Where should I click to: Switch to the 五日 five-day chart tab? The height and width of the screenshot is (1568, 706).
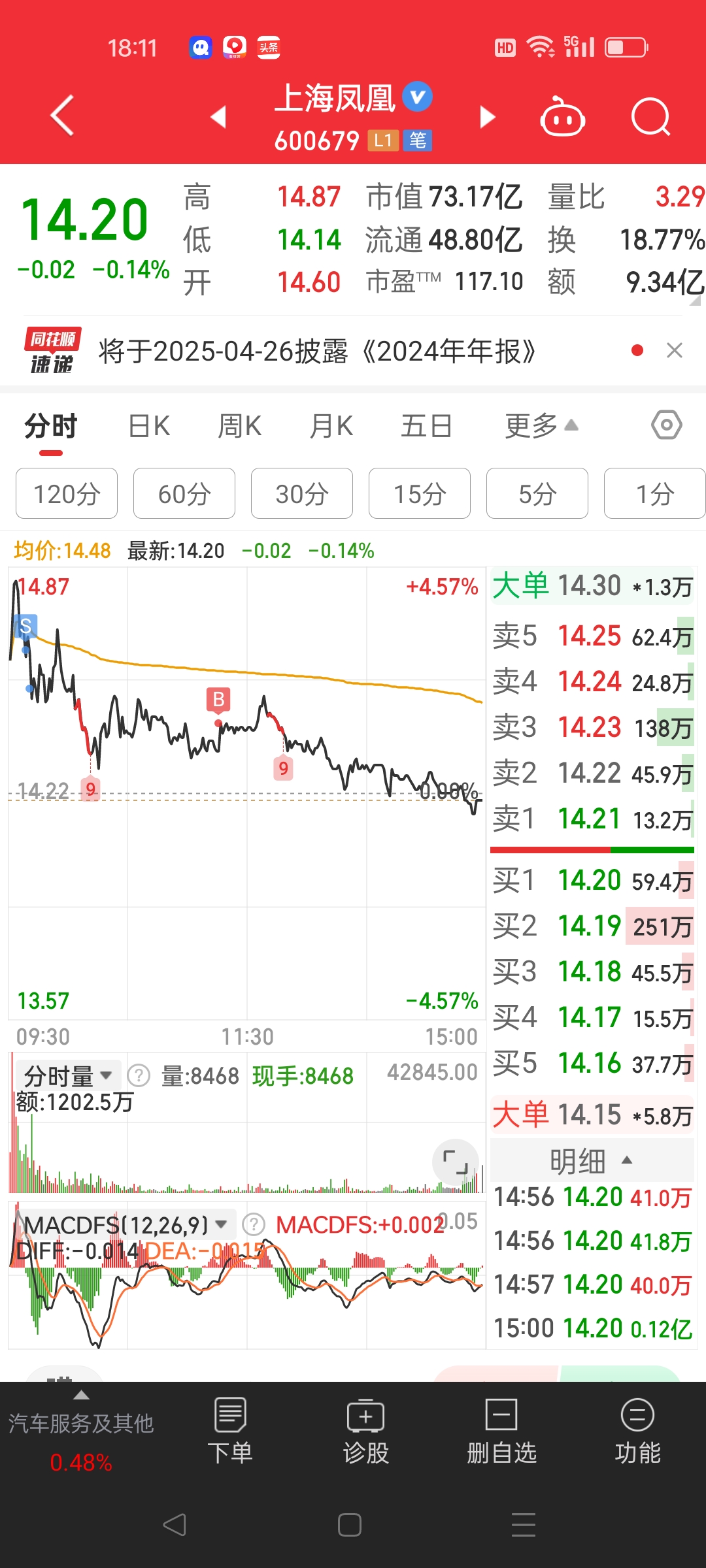(426, 425)
